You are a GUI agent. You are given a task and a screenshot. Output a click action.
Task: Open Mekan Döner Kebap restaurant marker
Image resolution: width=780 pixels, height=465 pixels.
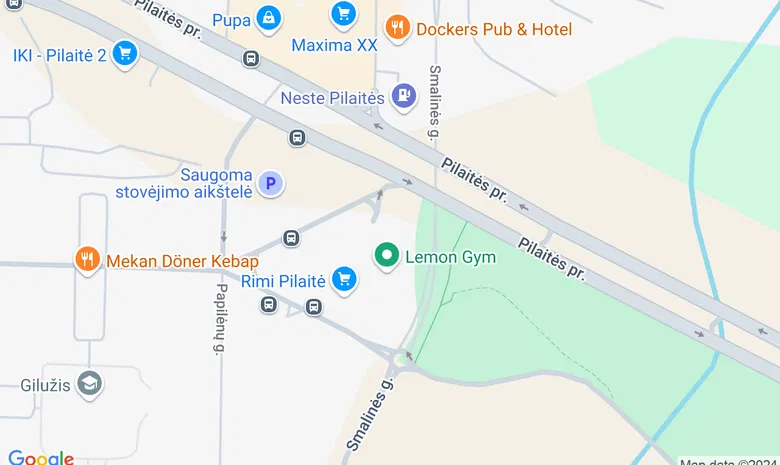88,261
